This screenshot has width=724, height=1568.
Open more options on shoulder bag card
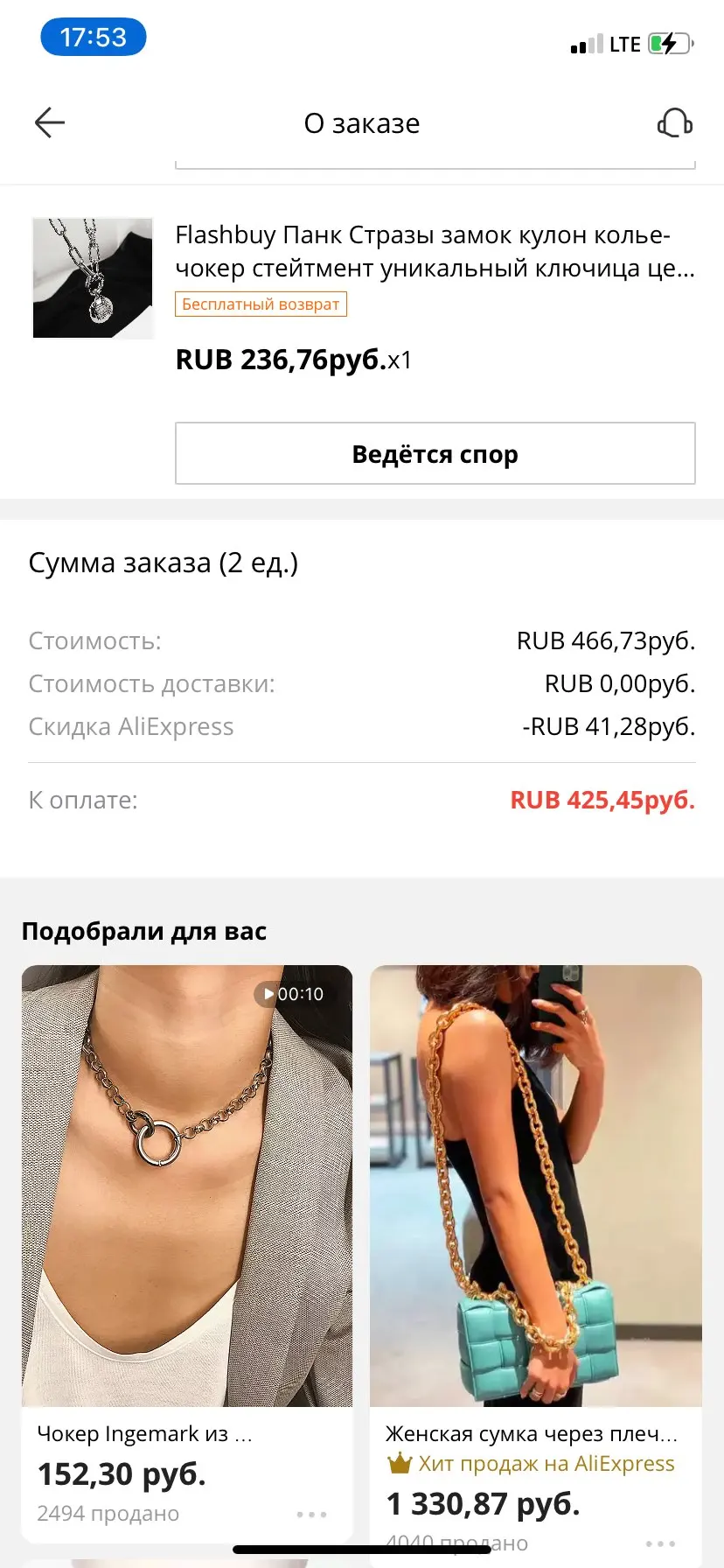click(660, 1543)
